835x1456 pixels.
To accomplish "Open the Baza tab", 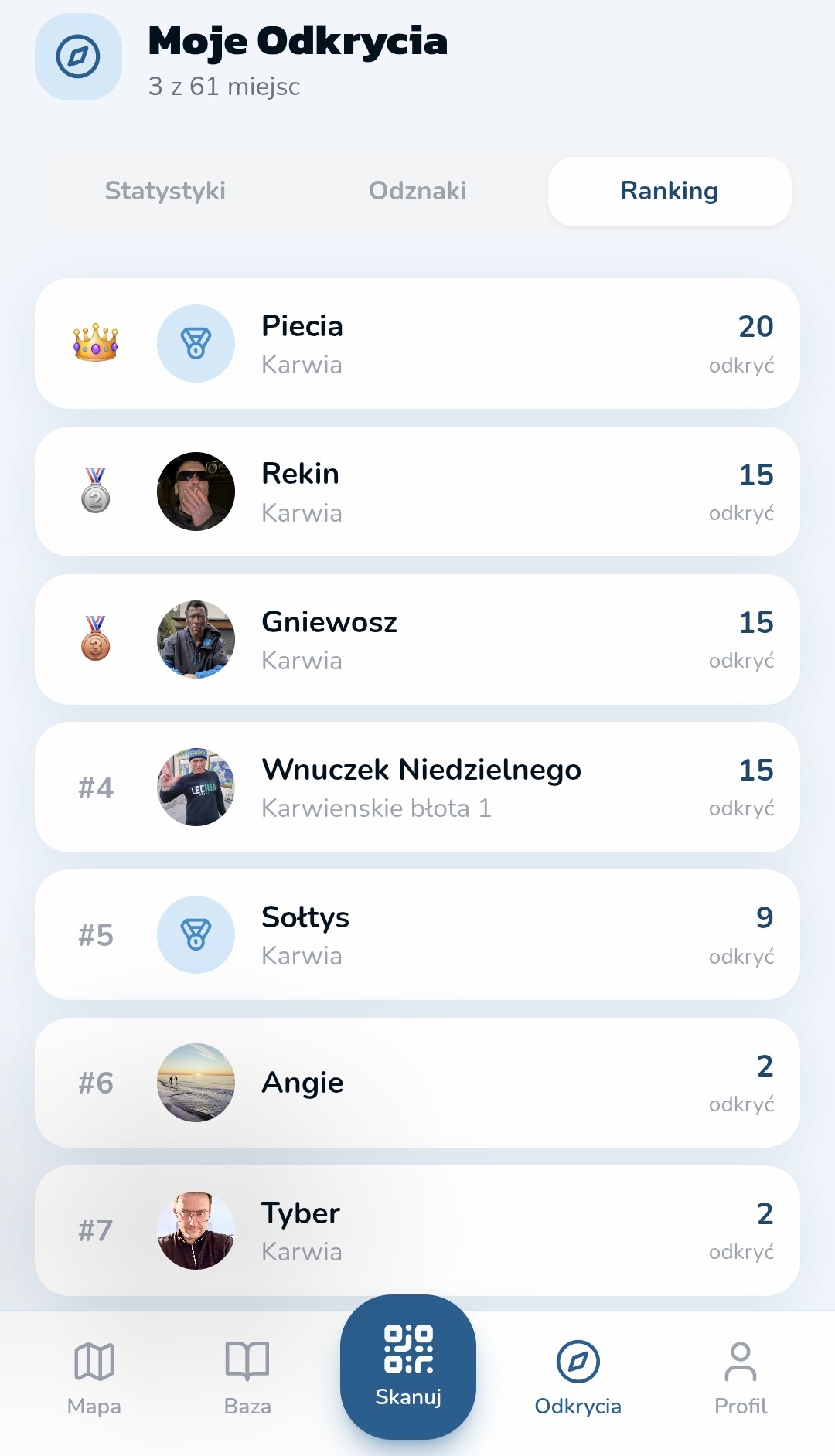I will (247, 1378).
